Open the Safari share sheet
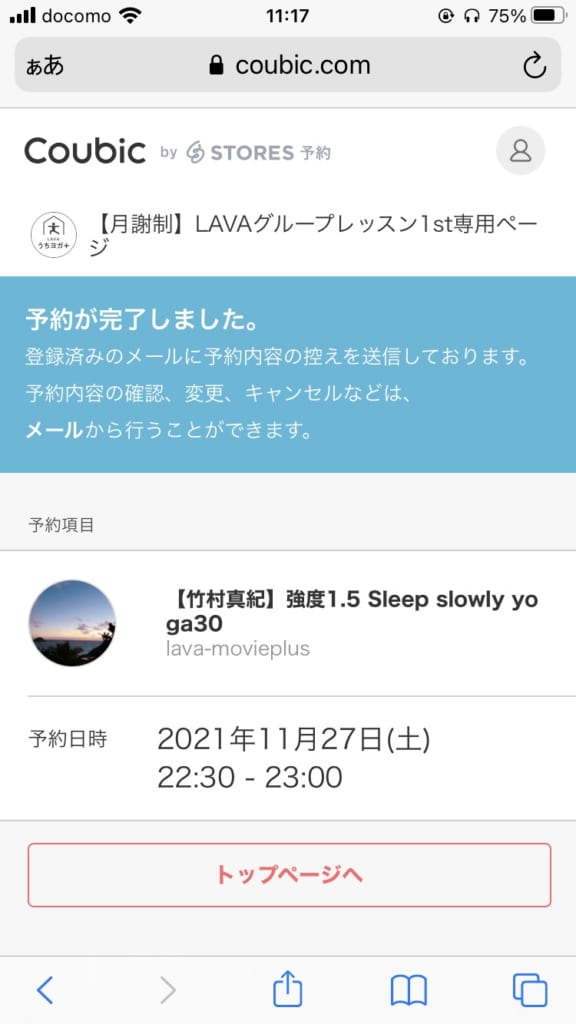Screen dimensions: 576x1024 click(288, 989)
